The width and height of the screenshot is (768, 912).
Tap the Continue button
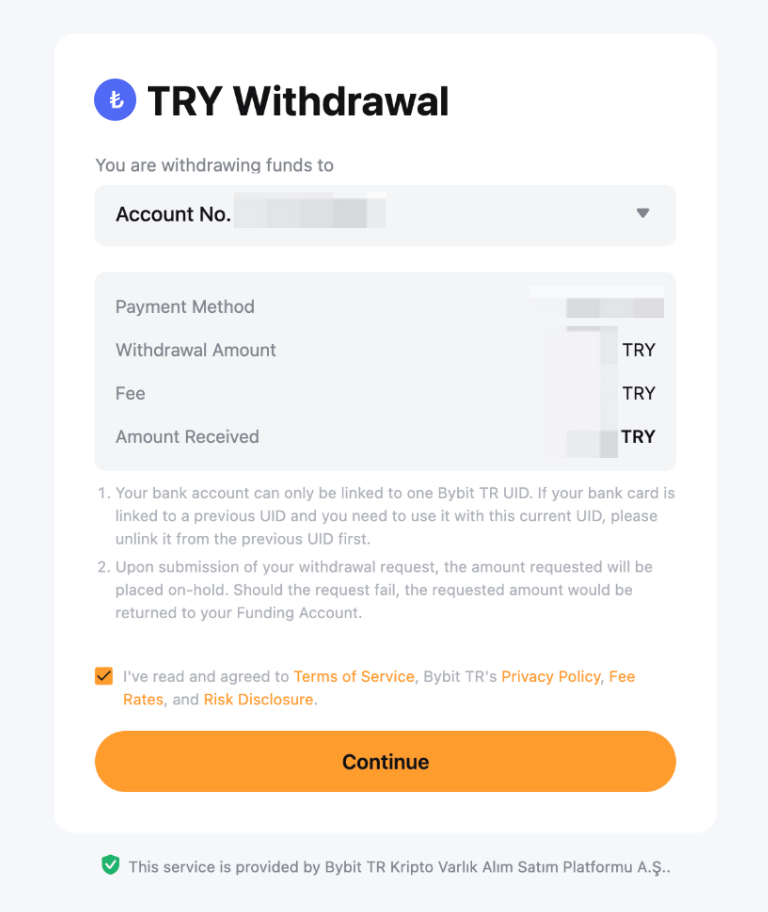(385, 762)
